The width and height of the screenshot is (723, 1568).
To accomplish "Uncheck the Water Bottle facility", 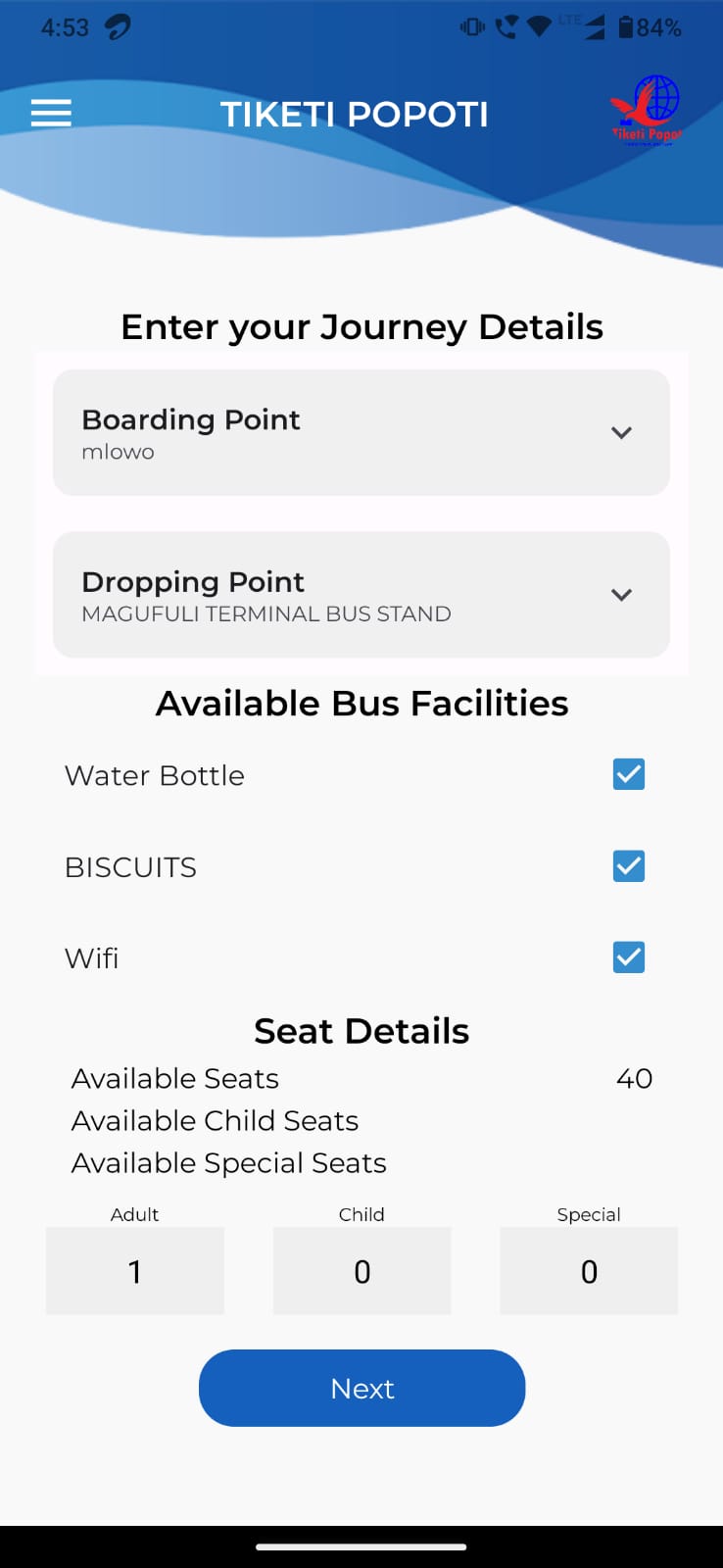I will click(629, 774).
